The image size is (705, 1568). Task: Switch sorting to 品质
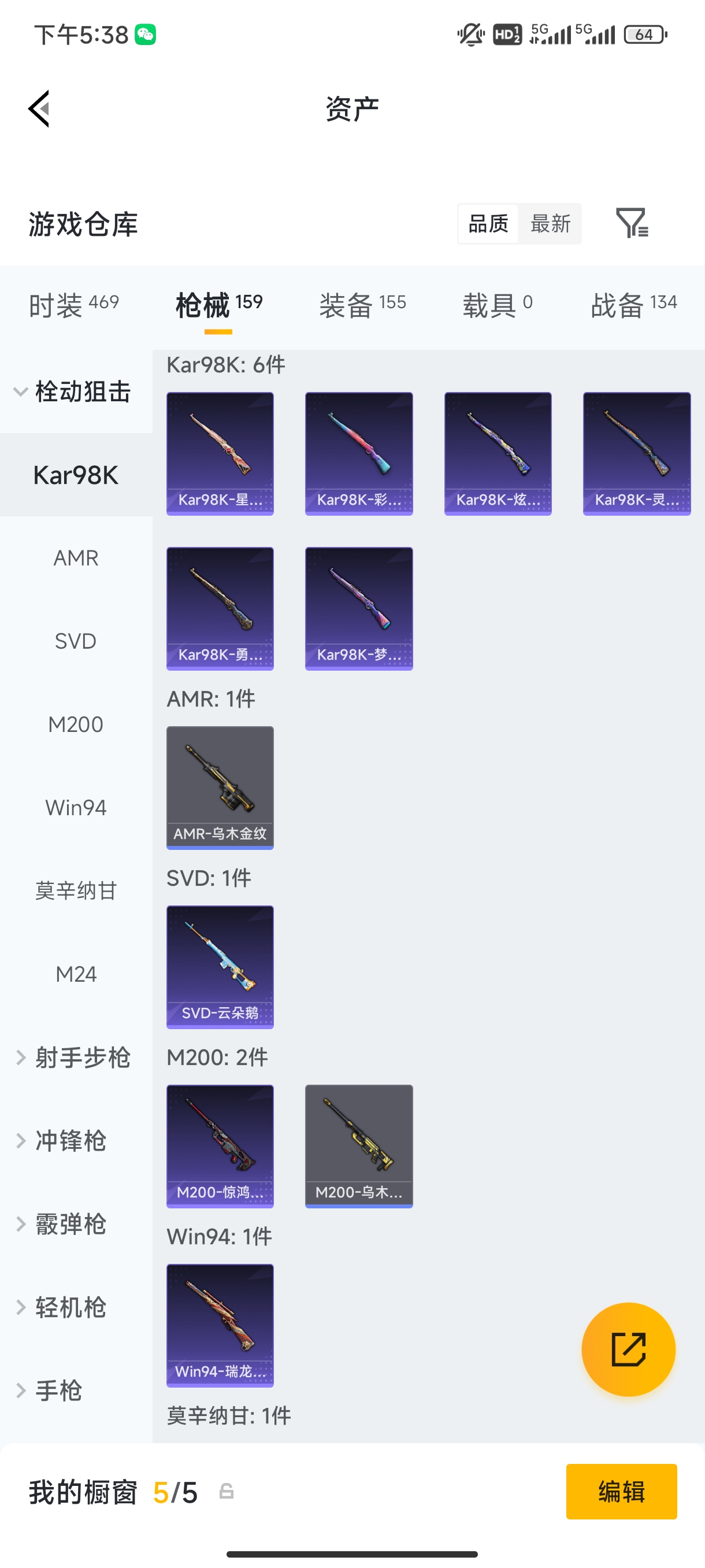pyautogui.click(x=487, y=223)
